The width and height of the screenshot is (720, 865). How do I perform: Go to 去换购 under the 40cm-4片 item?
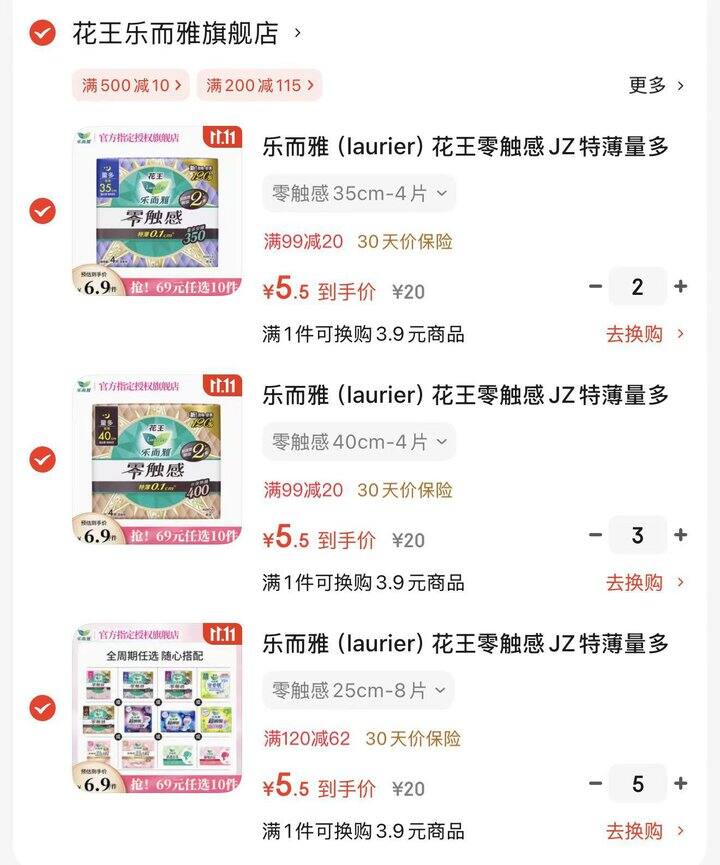[645, 582]
